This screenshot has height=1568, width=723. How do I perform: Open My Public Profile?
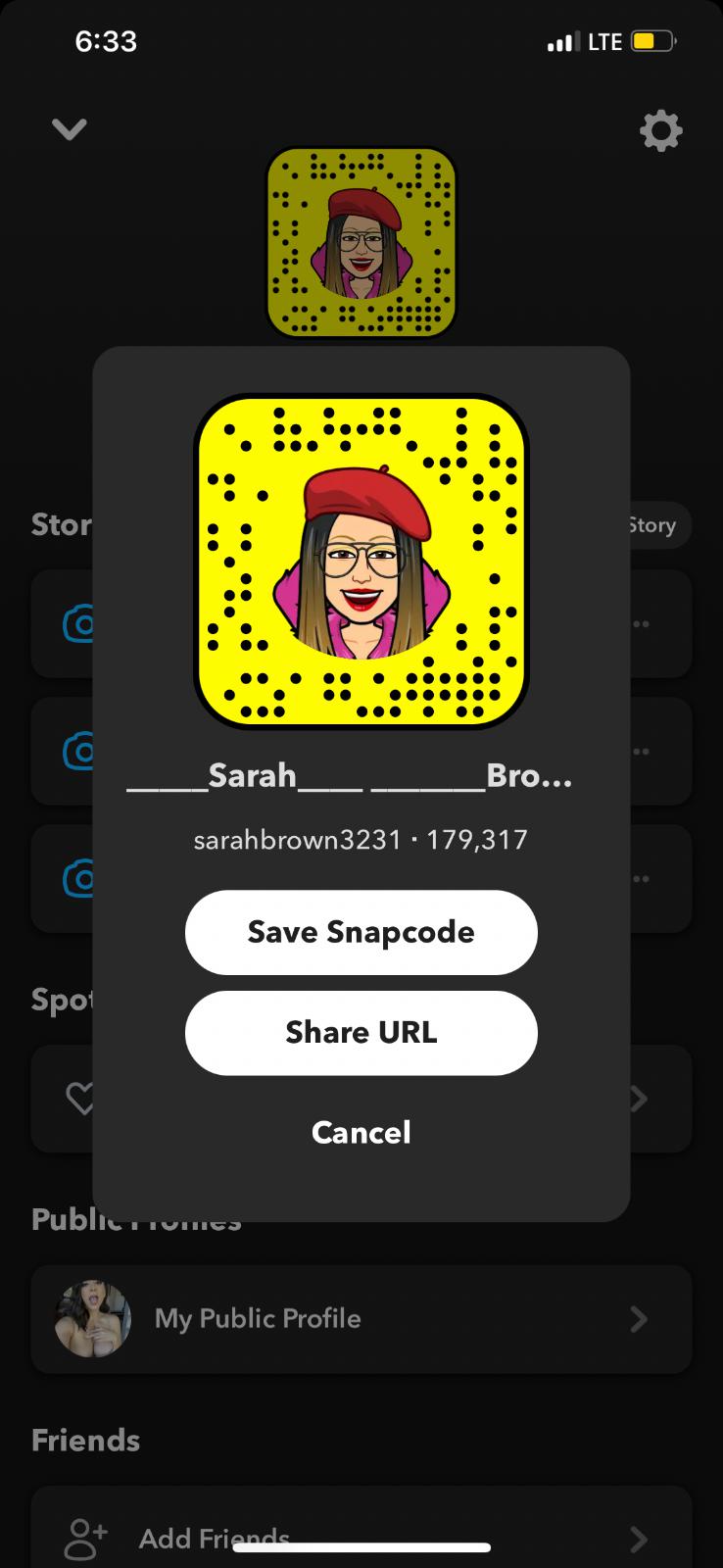(361, 1319)
